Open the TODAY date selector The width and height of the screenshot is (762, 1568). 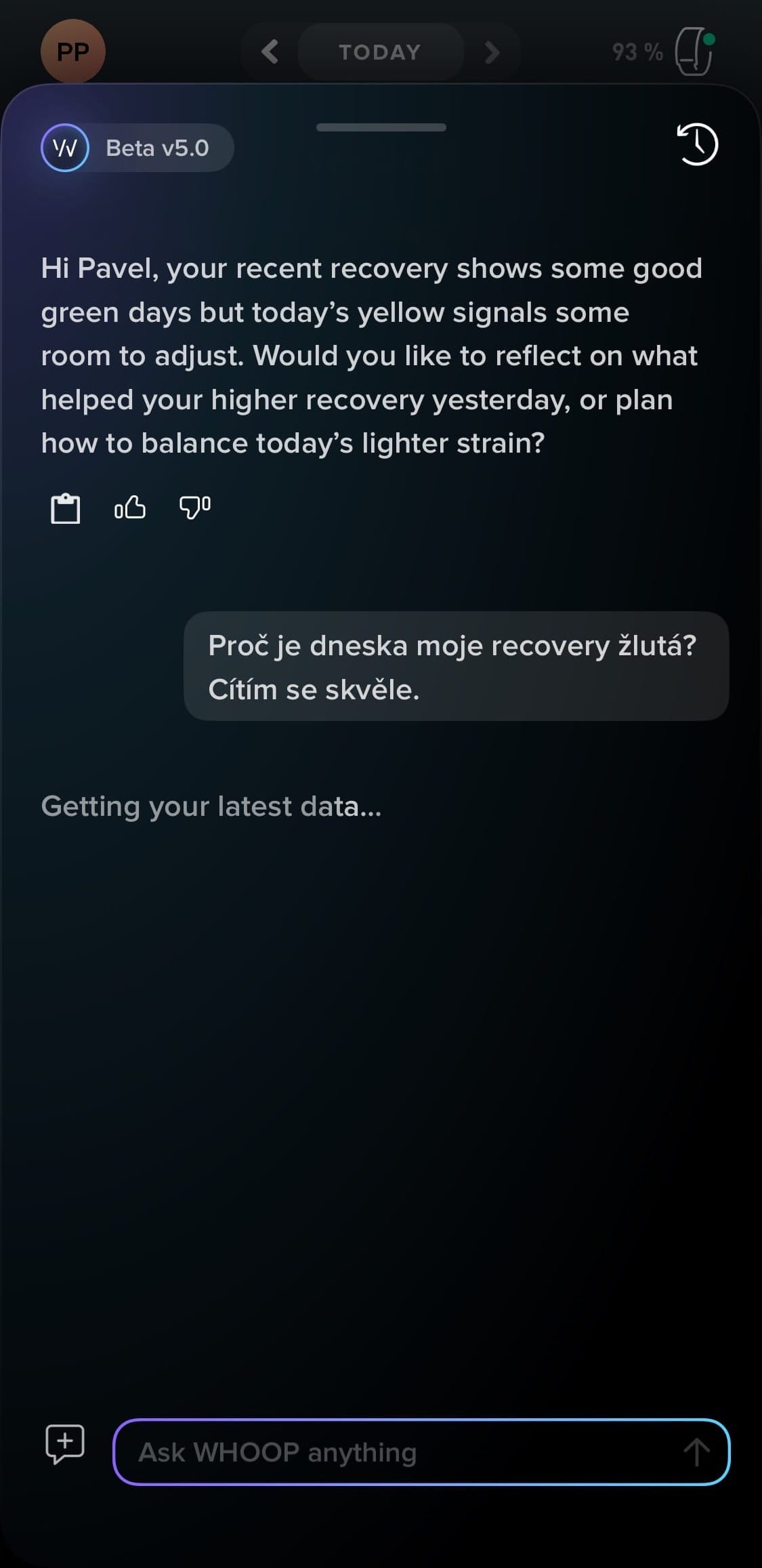(x=380, y=51)
